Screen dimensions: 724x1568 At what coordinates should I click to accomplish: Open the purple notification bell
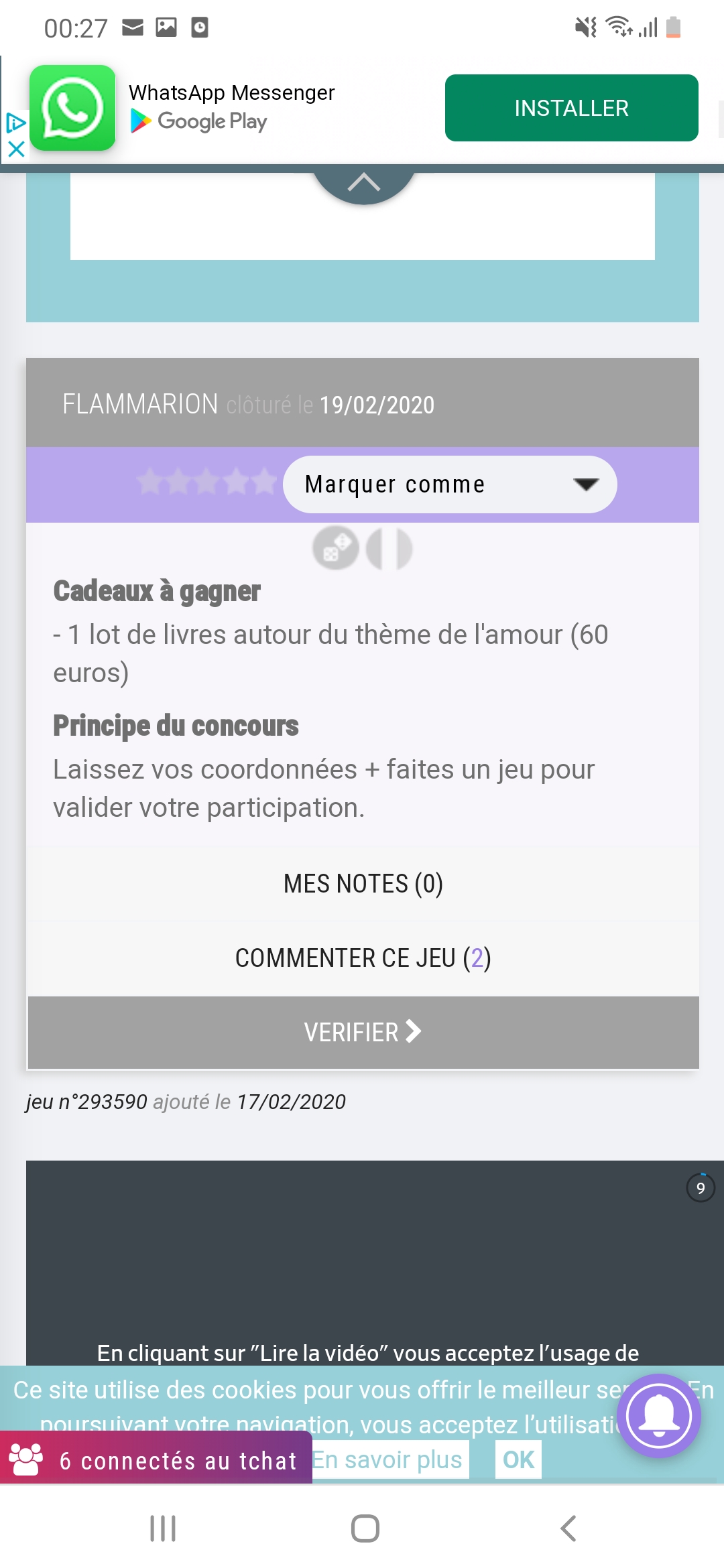(659, 1416)
